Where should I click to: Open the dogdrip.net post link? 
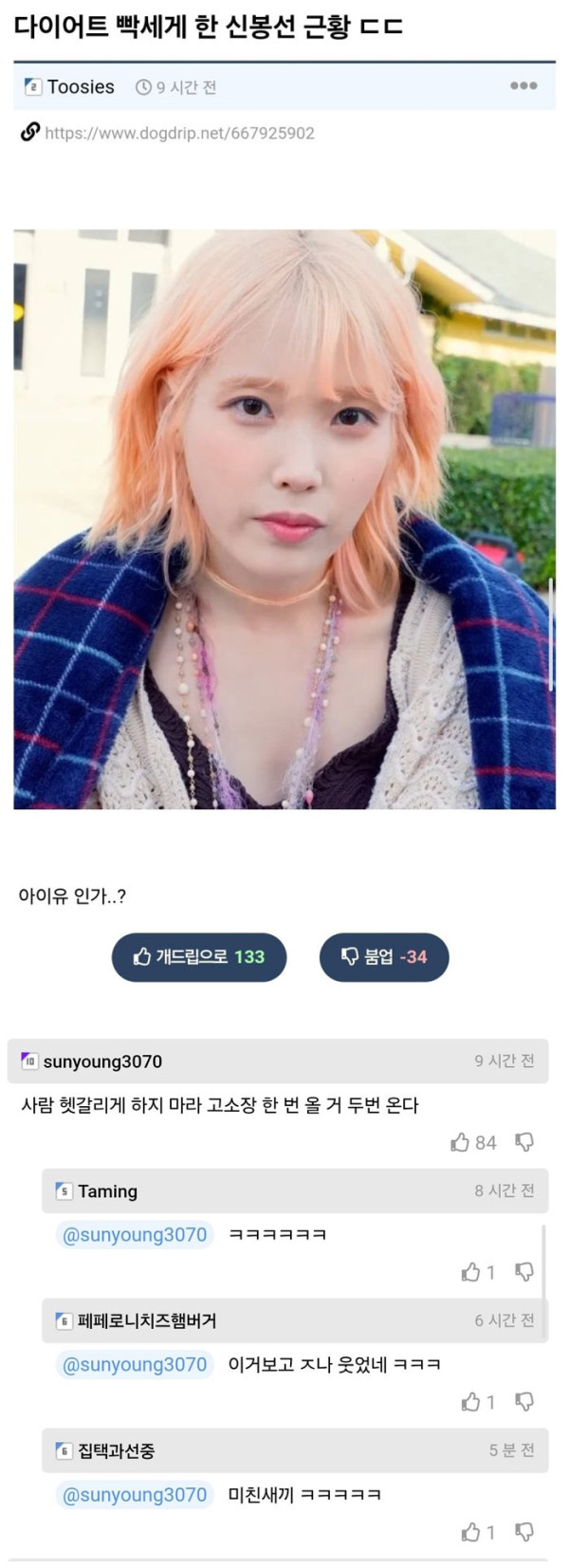179,133
